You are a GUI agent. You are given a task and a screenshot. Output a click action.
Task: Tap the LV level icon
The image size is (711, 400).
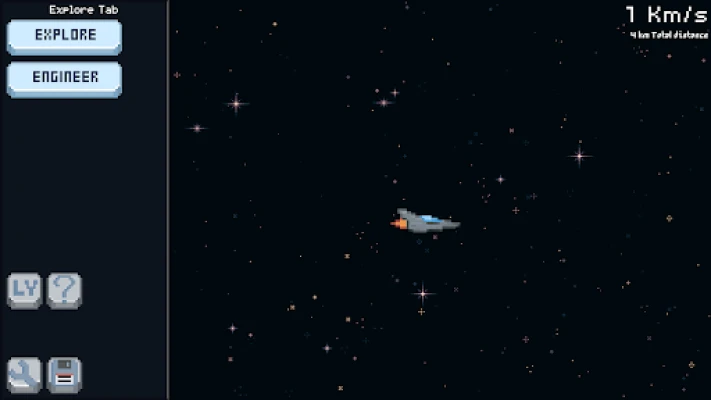coord(24,291)
